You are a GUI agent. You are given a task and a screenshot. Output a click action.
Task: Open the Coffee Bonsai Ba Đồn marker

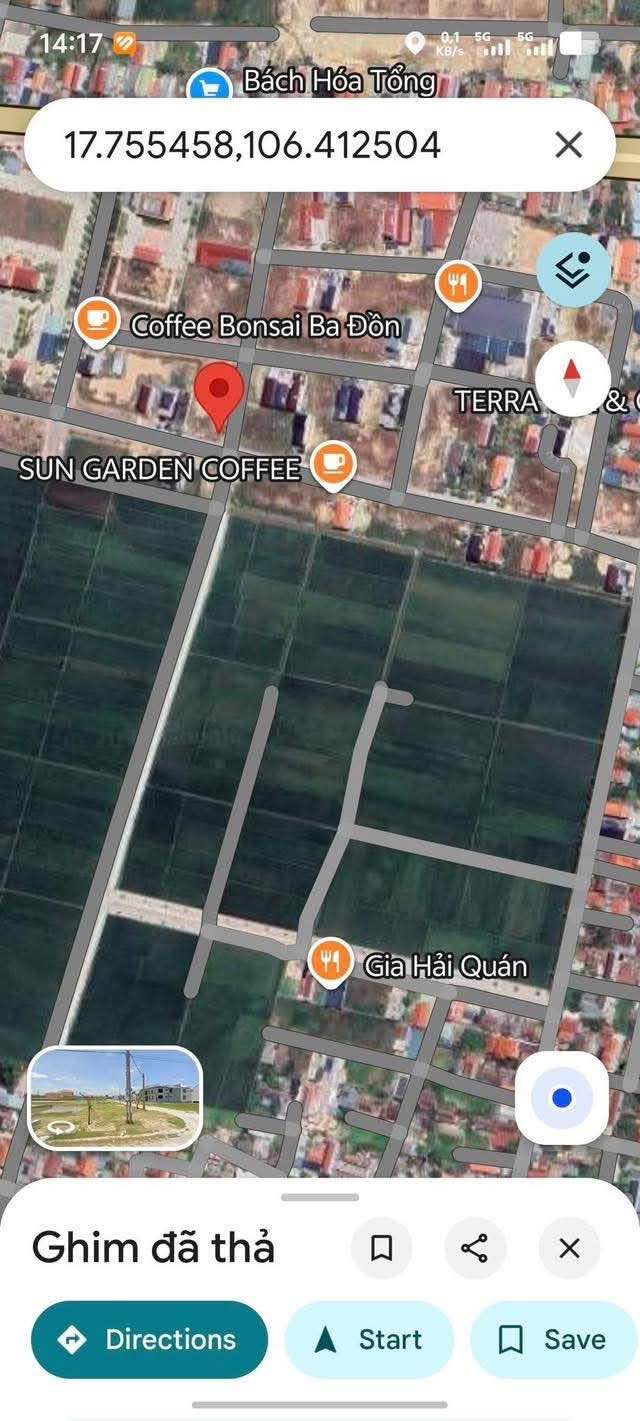click(x=96, y=319)
